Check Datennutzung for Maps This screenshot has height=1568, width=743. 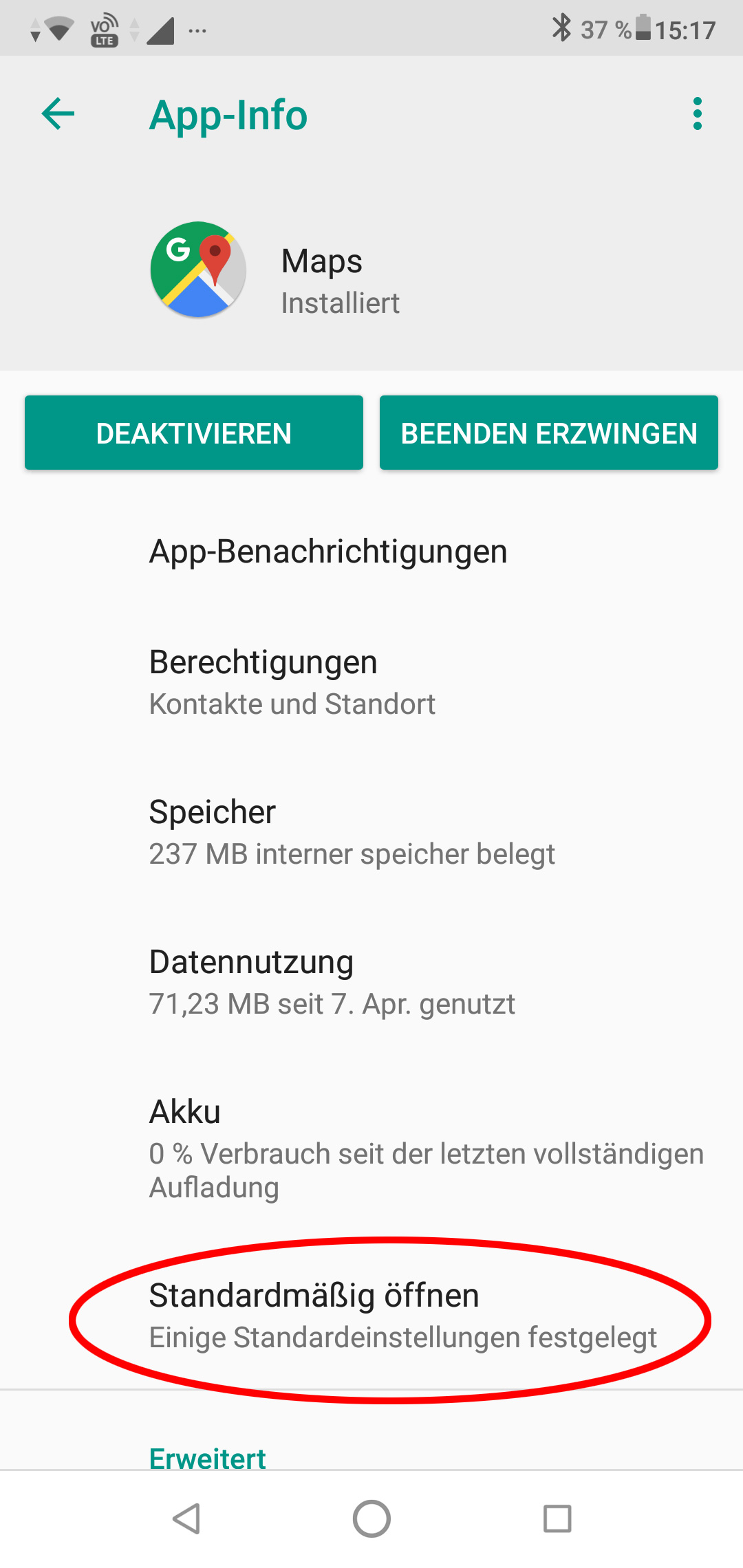click(332, 982)
